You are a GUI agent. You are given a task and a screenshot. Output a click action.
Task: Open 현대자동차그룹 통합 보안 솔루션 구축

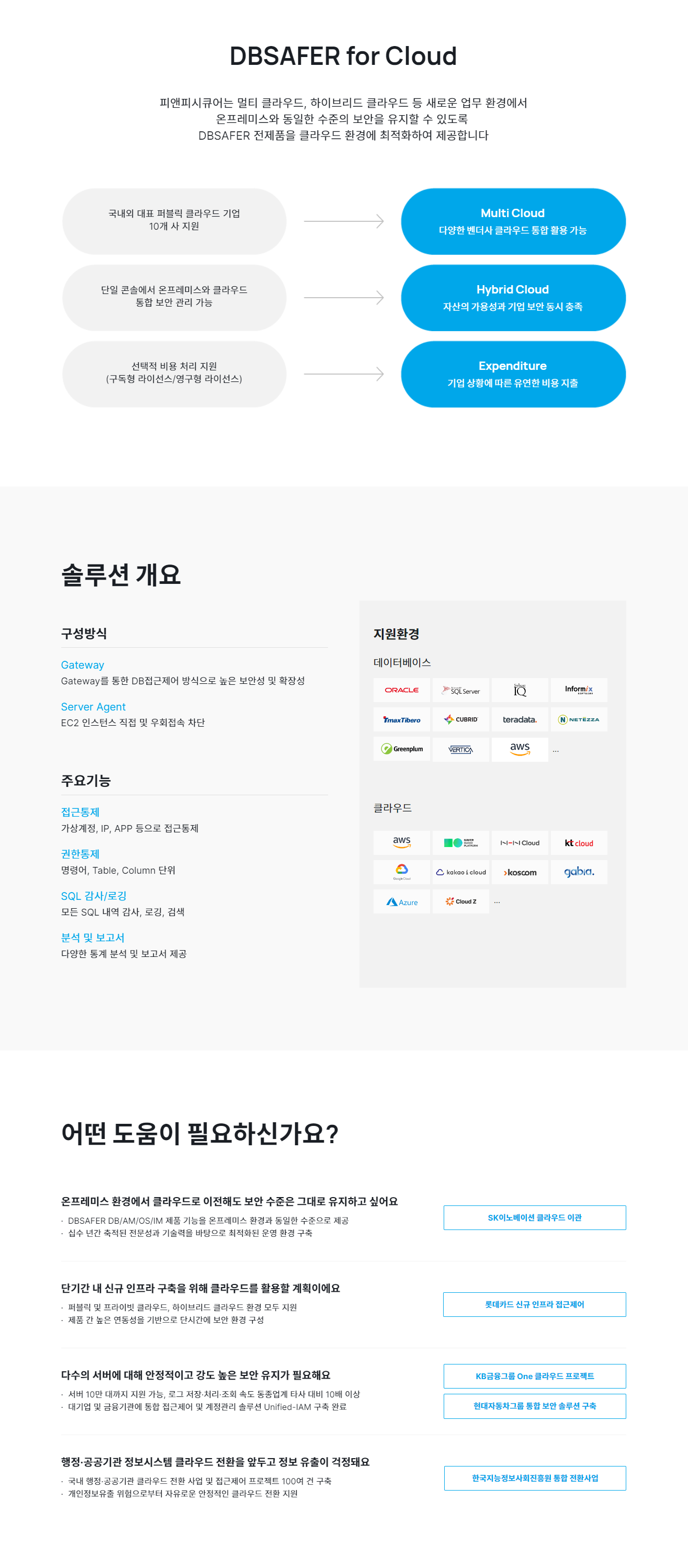pyautogui.click(x=534, y=1405)
